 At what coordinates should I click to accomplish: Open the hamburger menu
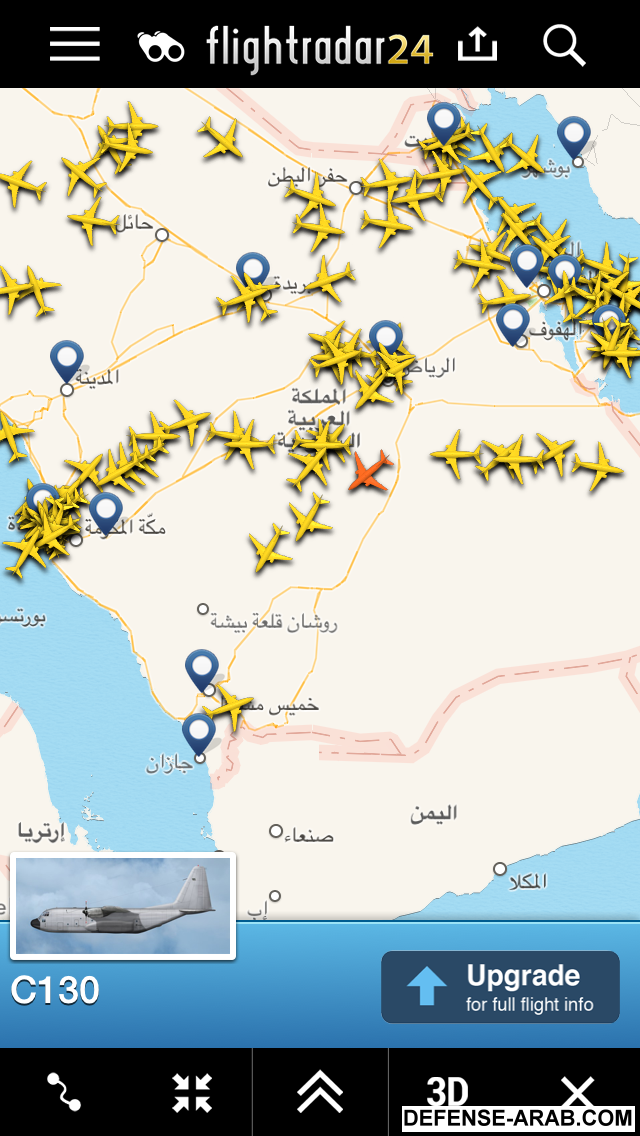click(75, 45)
